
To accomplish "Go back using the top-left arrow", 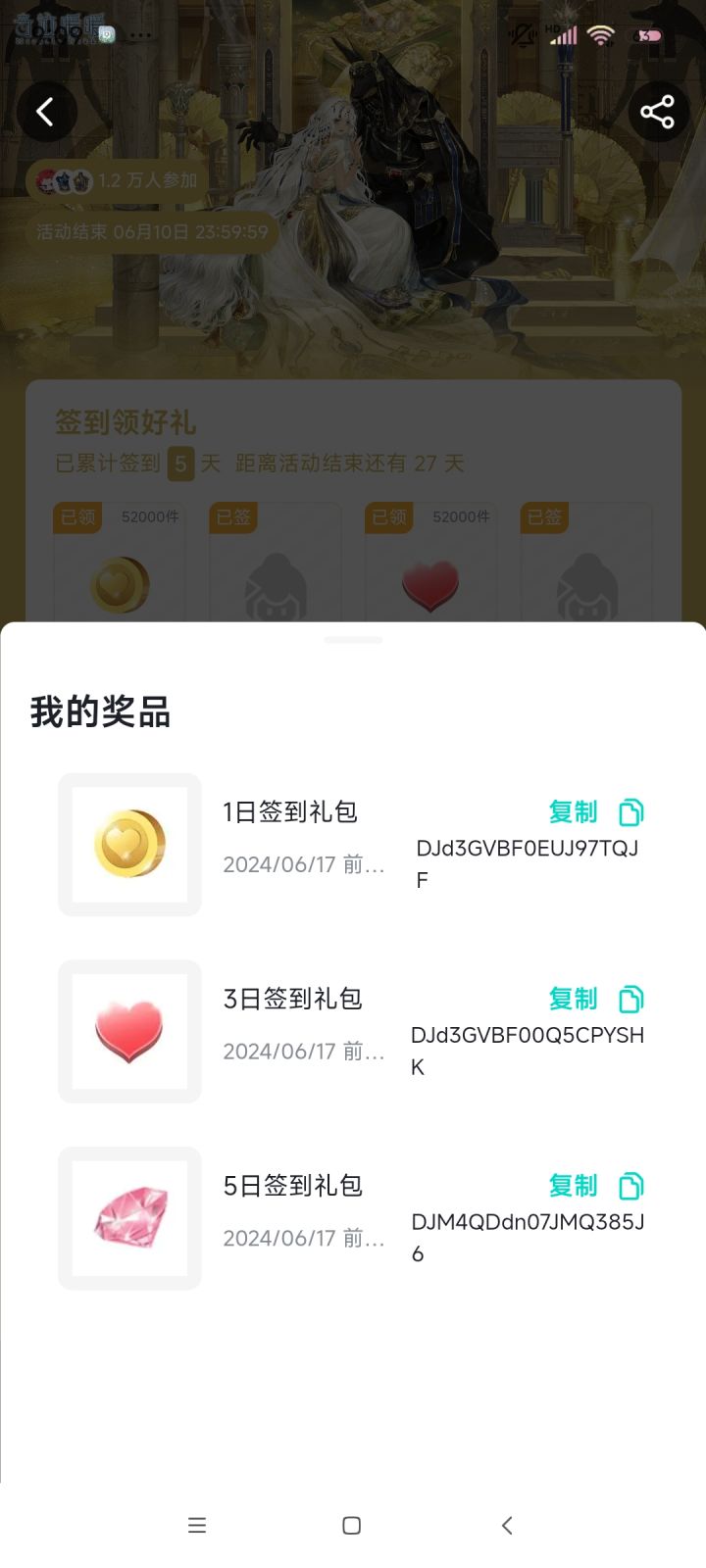I will (x=47, y=112).
